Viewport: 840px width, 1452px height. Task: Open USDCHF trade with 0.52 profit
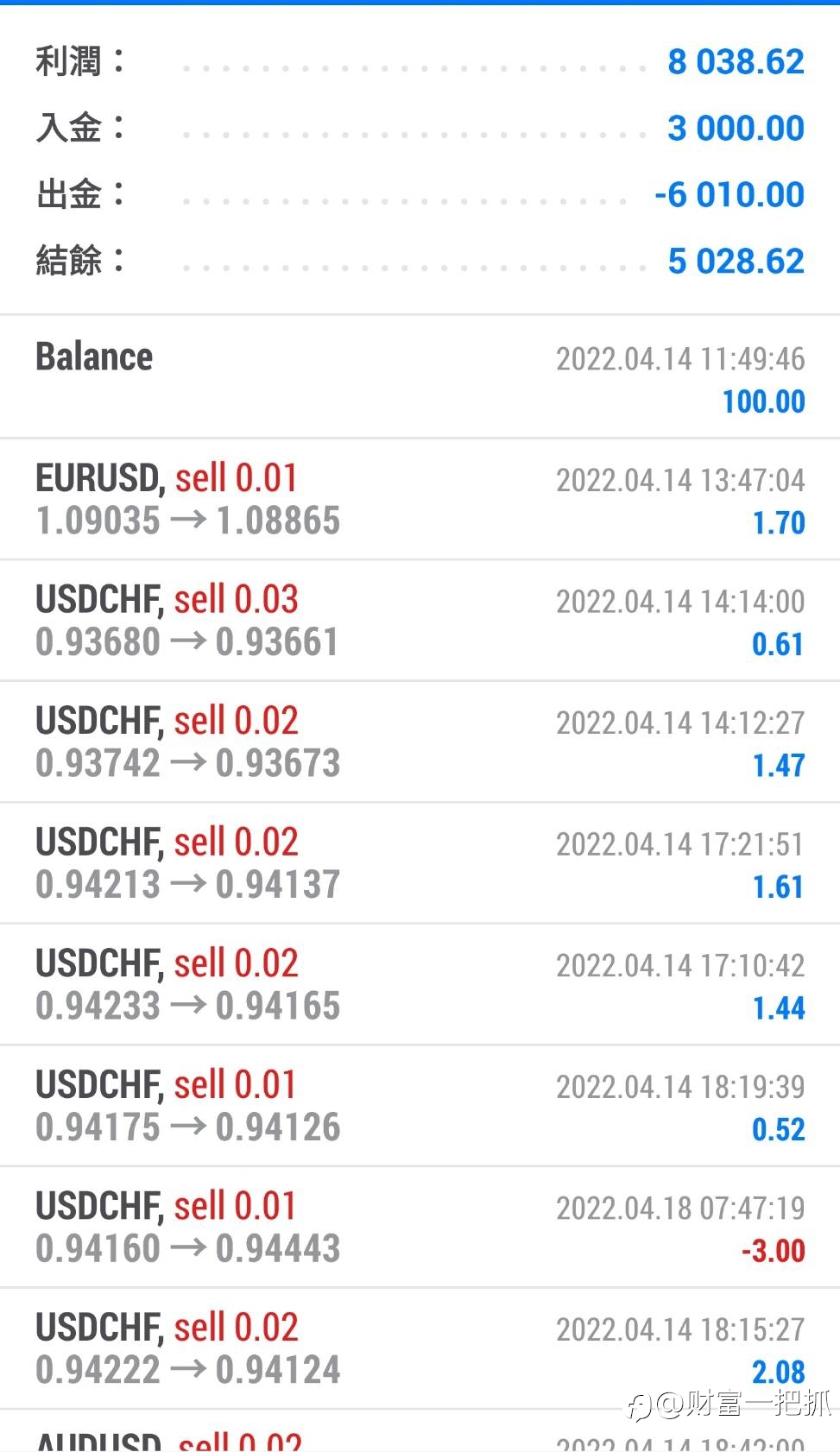pyautogui.click(x=420, y=1106)
